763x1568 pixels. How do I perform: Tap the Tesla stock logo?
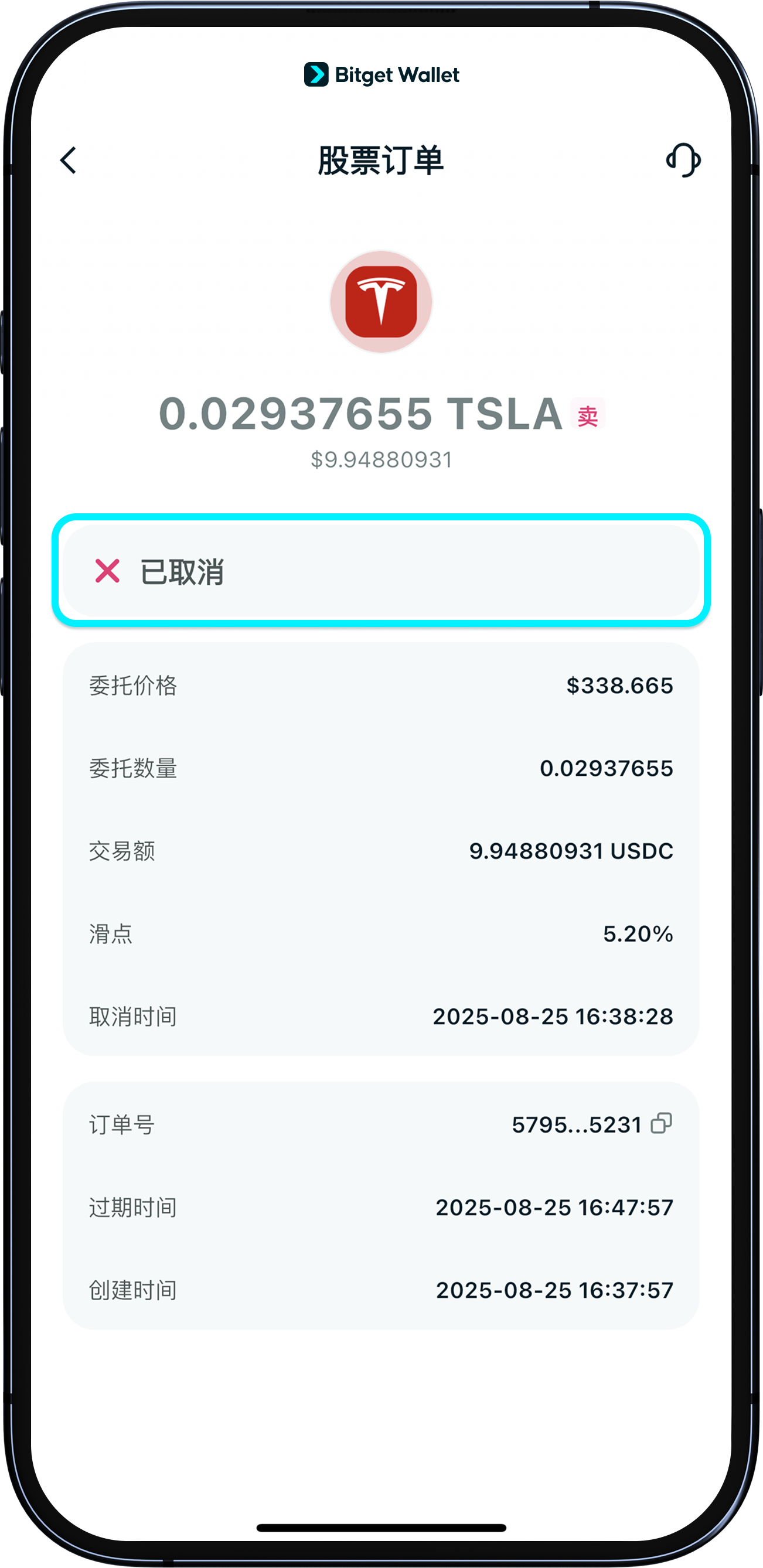381,300
